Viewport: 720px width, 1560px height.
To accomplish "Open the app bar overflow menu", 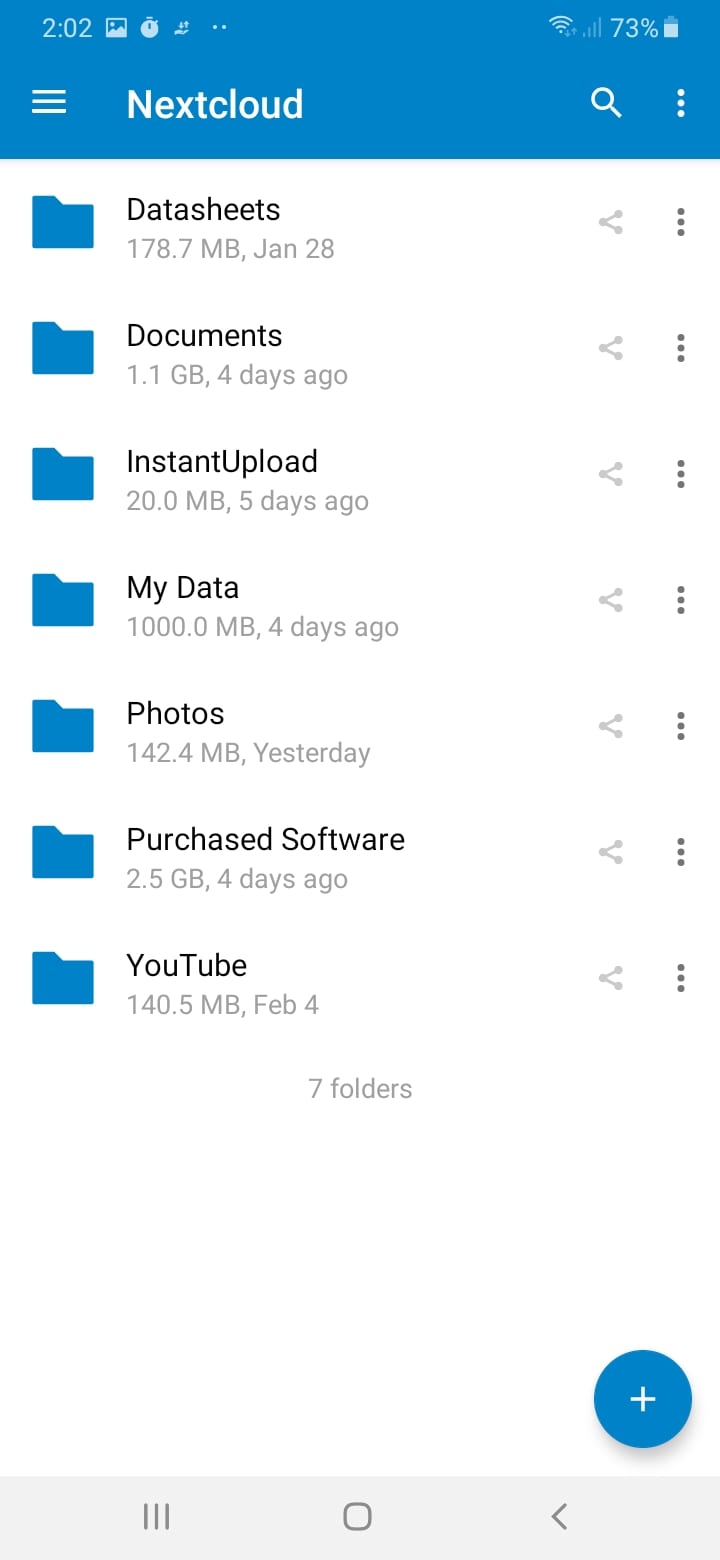I will 681,103.
